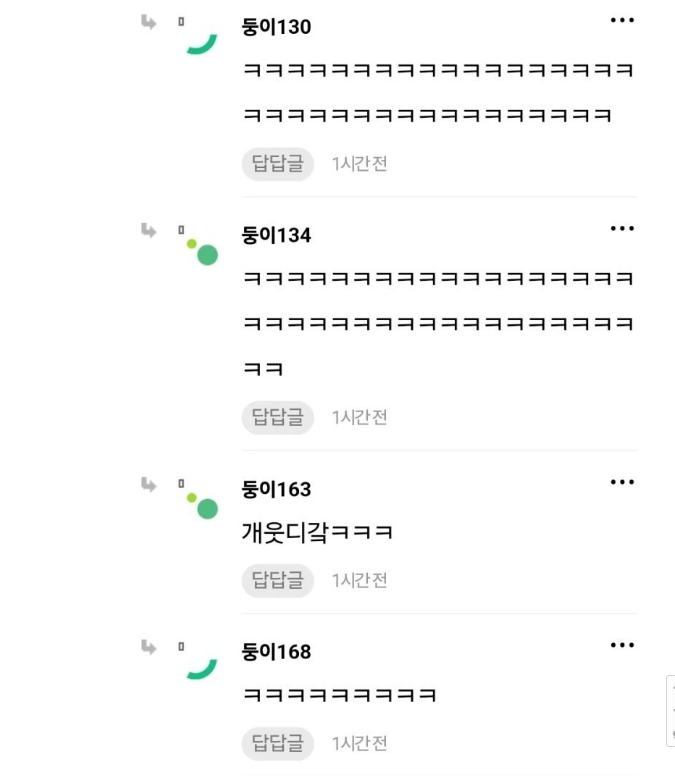Image resolution: width=675 pixels, height=776 pixels.
Task: Open 둥이163's profile picture
Action: pos(202,504)
